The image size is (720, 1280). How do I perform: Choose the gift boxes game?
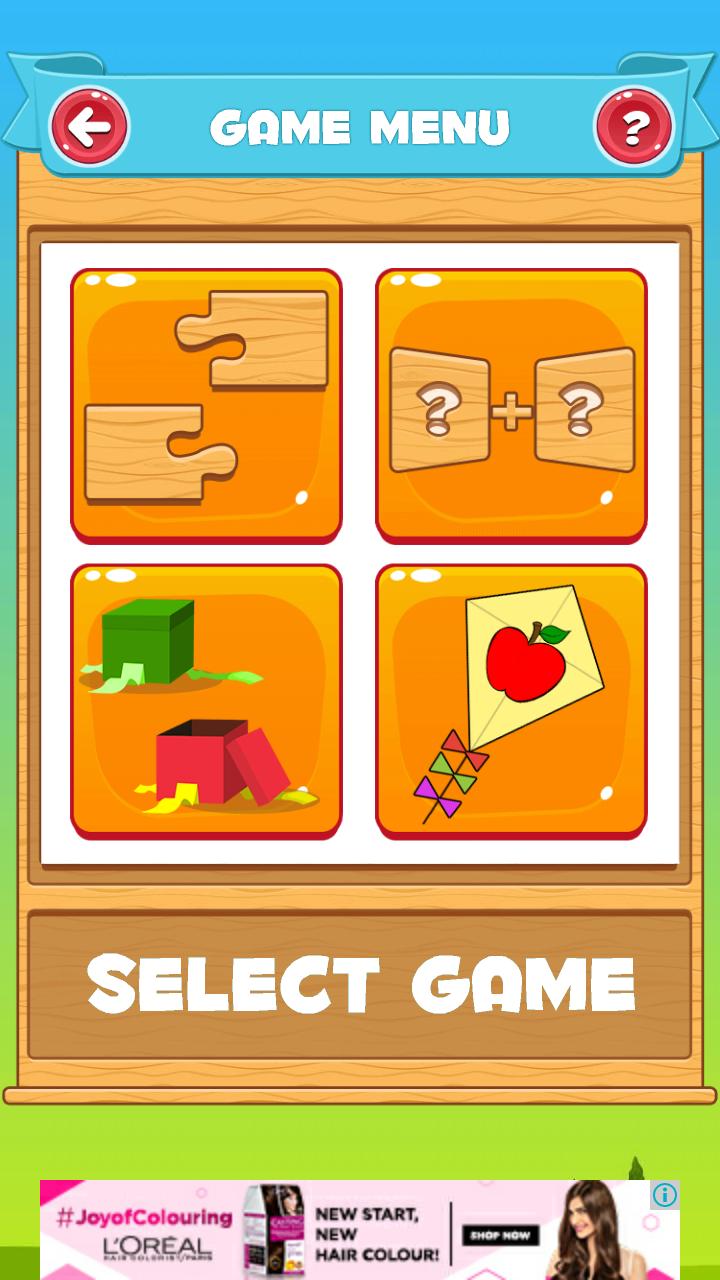206,701
